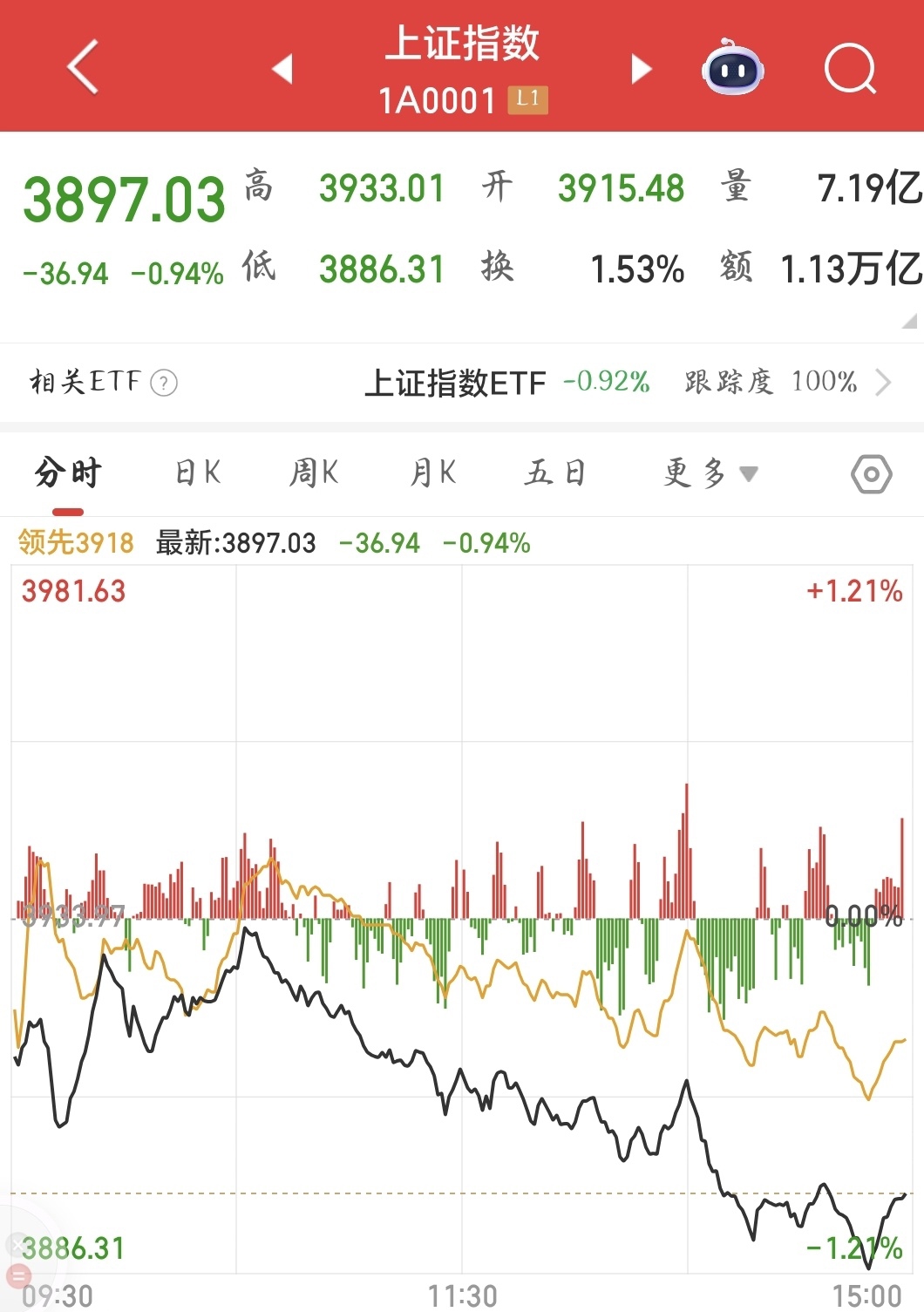
Task: Open the robot assistant
Action: (x=733, y=68)
